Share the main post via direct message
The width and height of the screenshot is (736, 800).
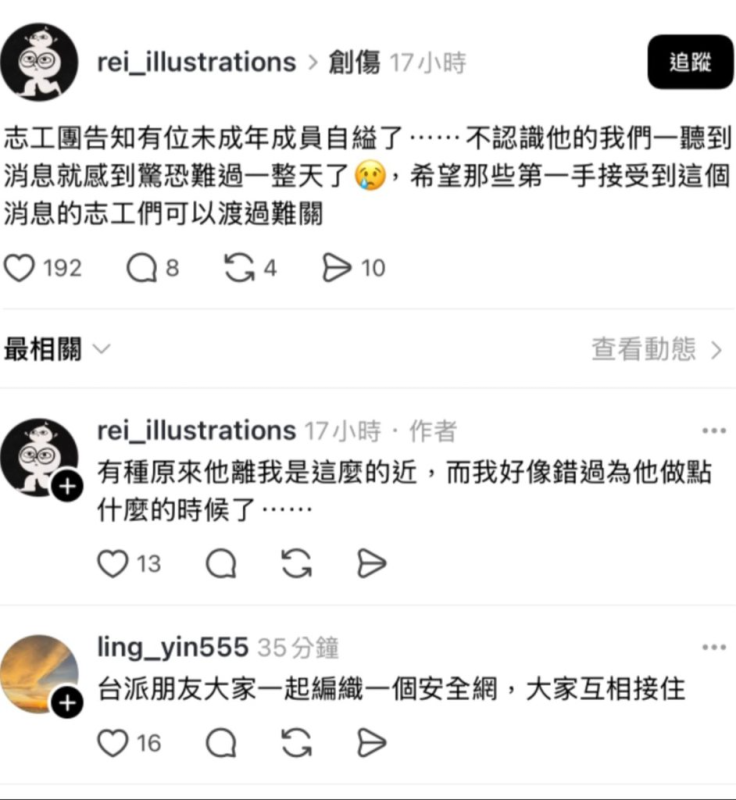pyautogui.click(x=337, y=267)
